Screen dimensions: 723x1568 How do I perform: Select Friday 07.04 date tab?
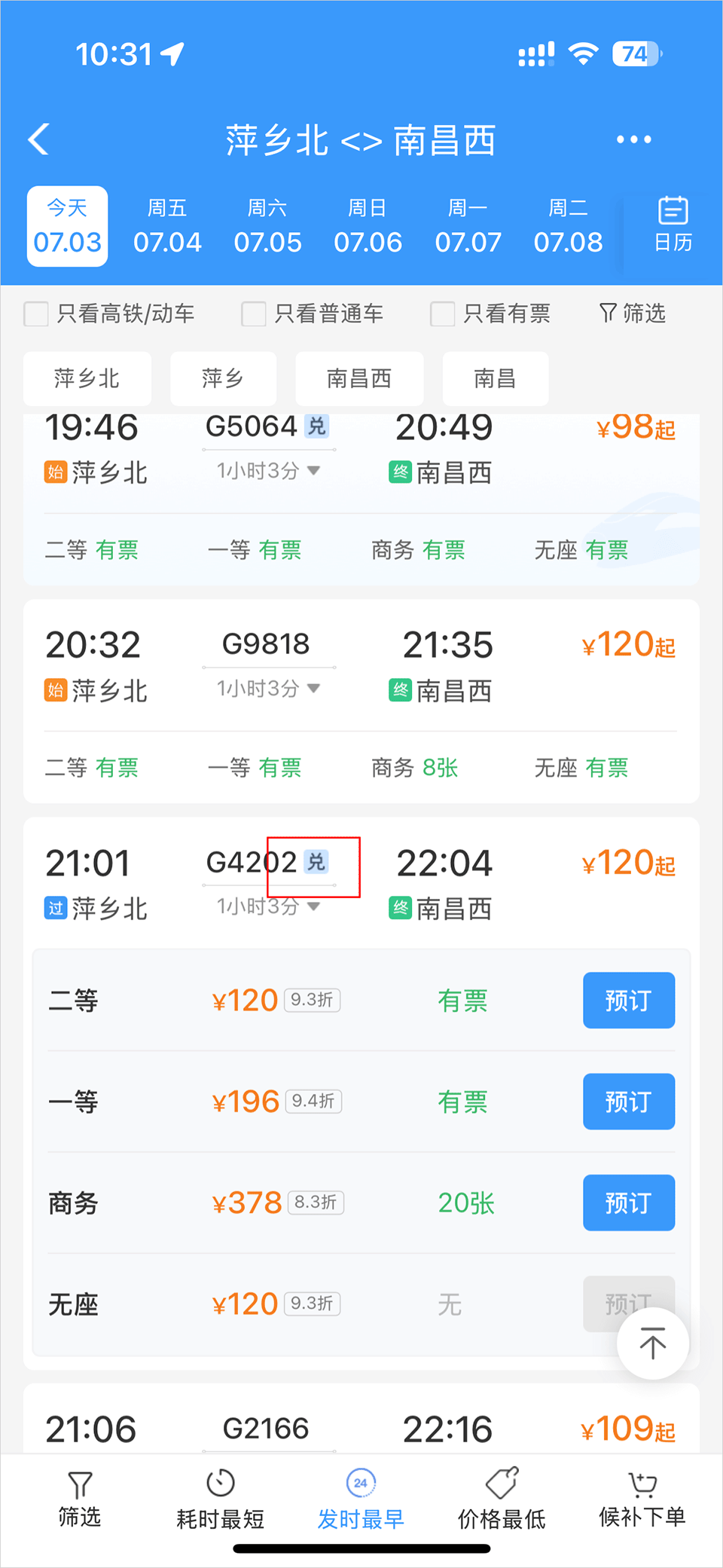pyautogui.click(x=167, y=226)
